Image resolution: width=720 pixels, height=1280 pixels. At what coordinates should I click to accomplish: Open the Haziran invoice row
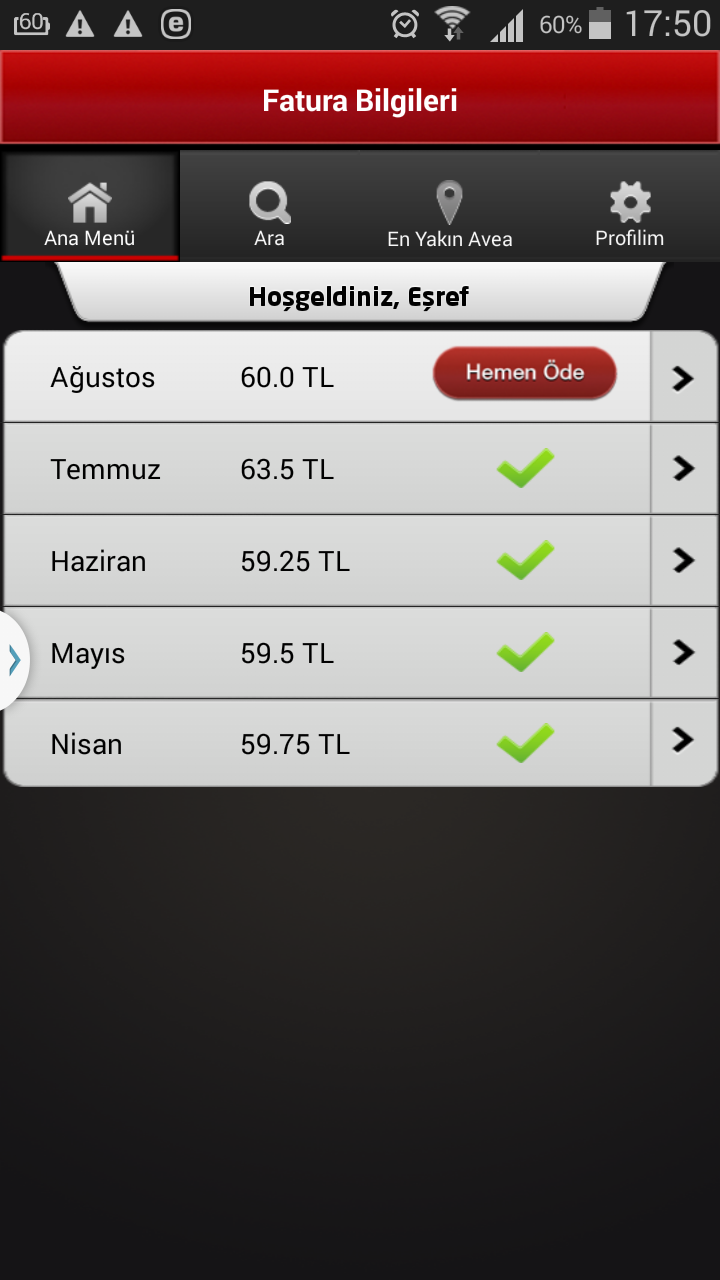[360, 561]
